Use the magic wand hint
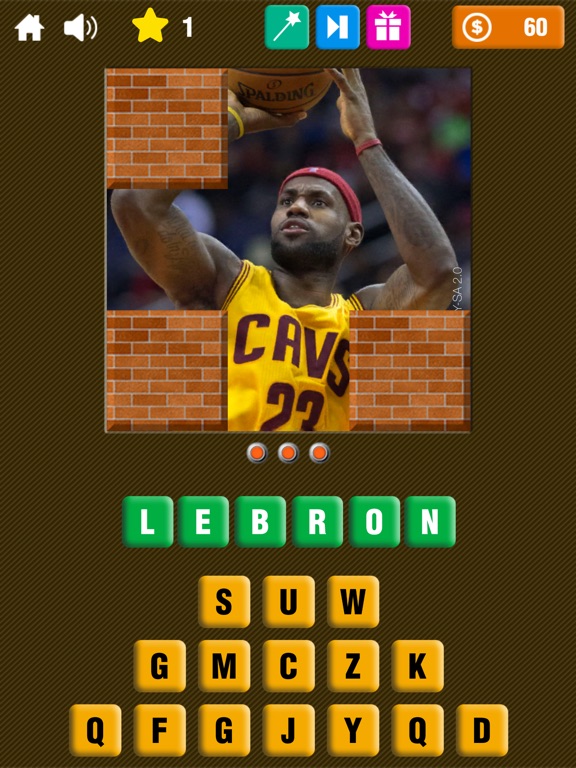The height and width of the screenshot is (768, 576). click(287, 27)
